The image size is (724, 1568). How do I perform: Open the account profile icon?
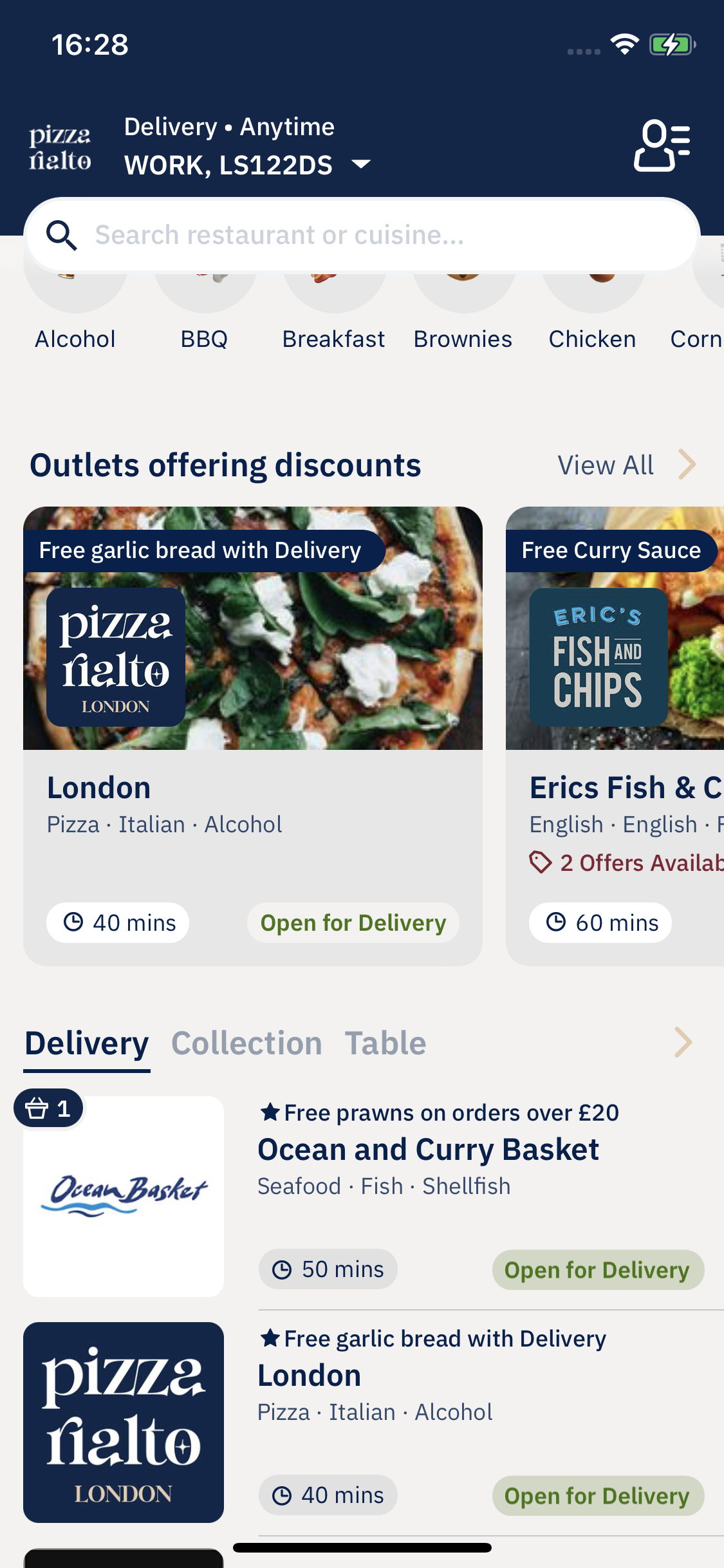662,146
